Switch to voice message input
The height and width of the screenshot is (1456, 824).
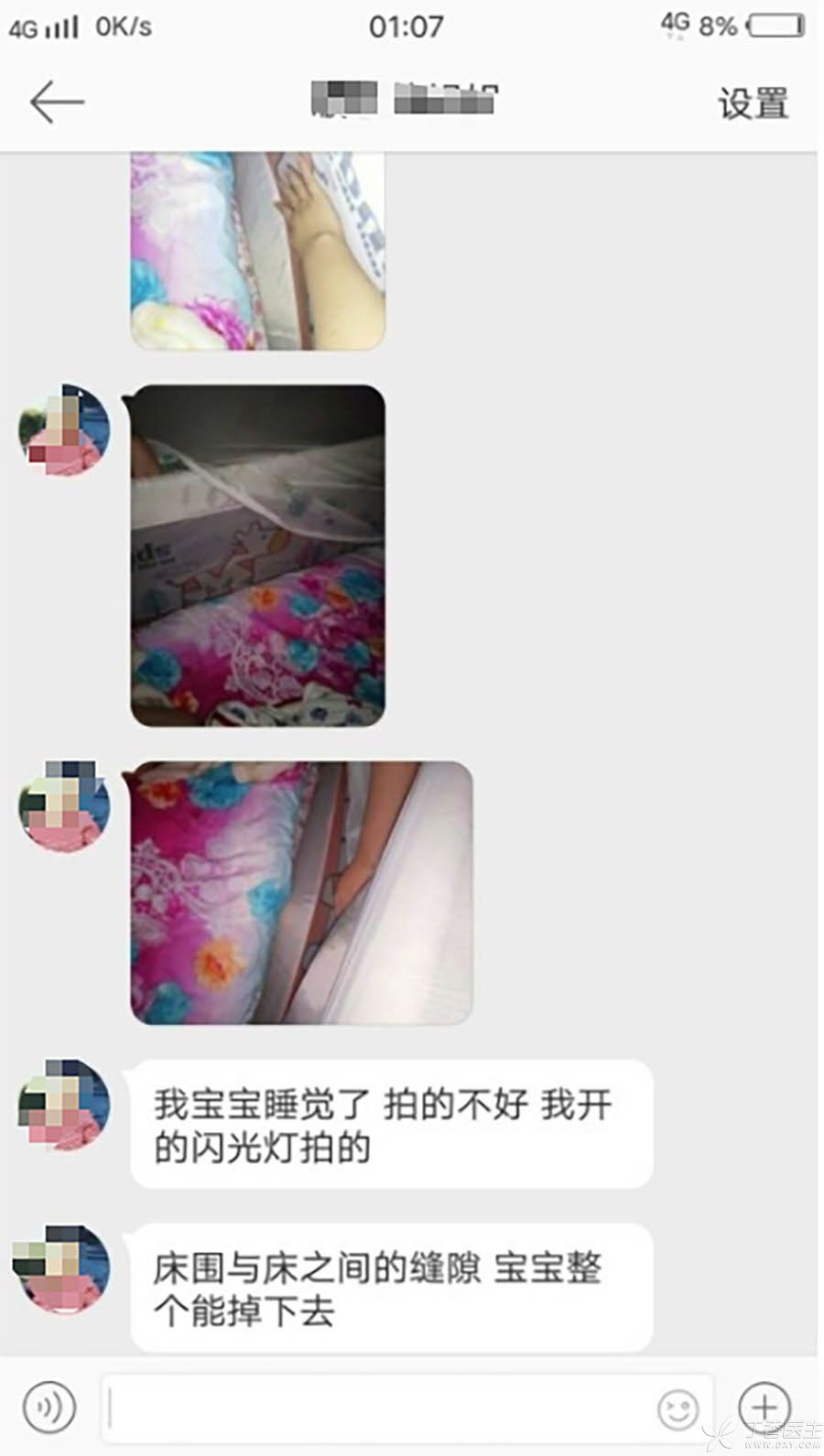point(49,1407)
